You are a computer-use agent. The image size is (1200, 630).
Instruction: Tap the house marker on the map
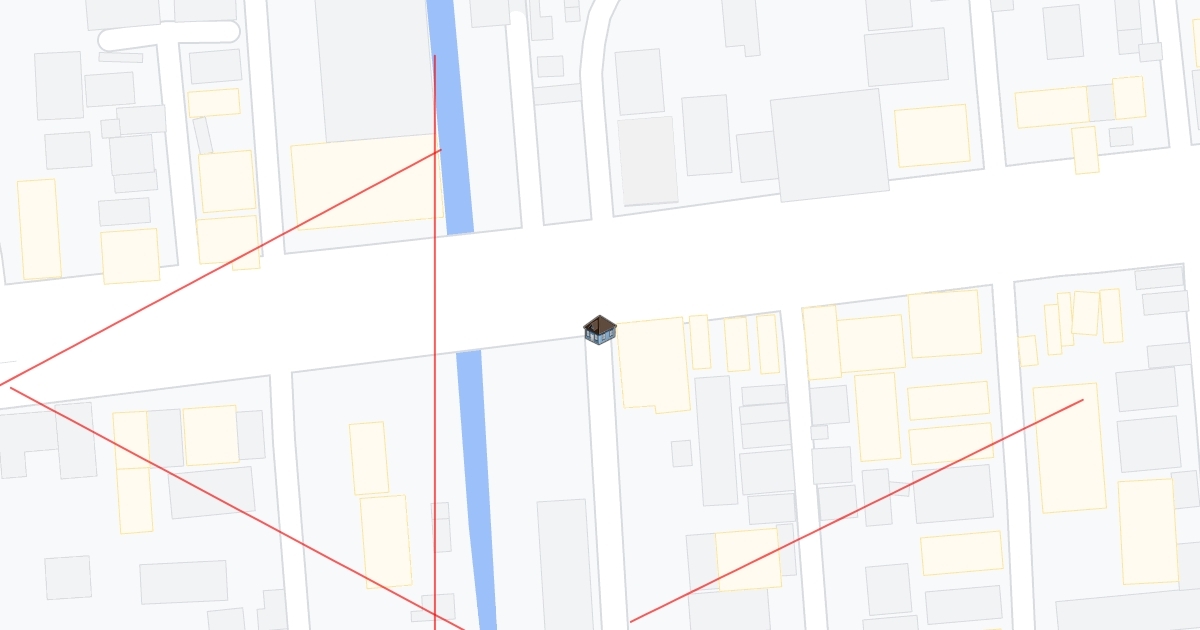tap(600, 330)
